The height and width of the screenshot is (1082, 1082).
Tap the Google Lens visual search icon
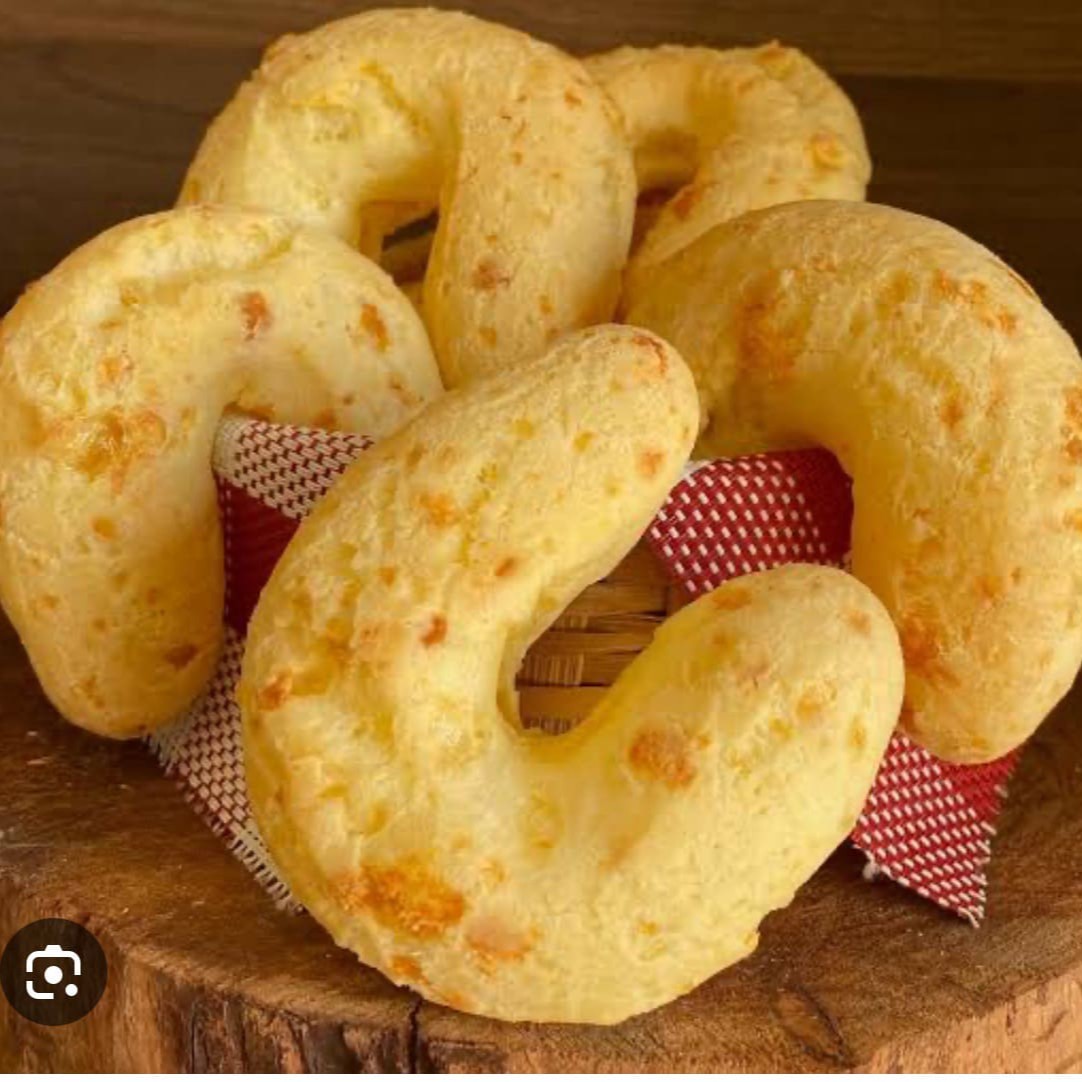point(53,971)
